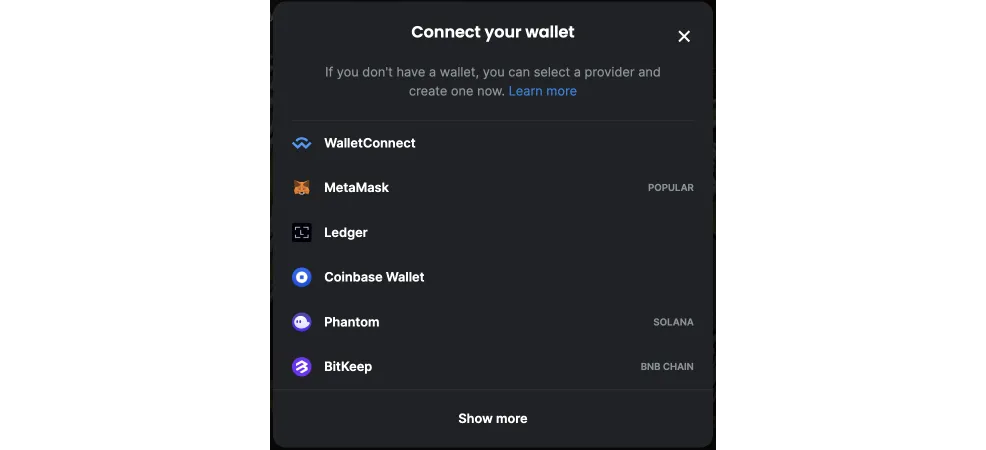Connect with Ledger
The image size is (986, 450).
345,233
